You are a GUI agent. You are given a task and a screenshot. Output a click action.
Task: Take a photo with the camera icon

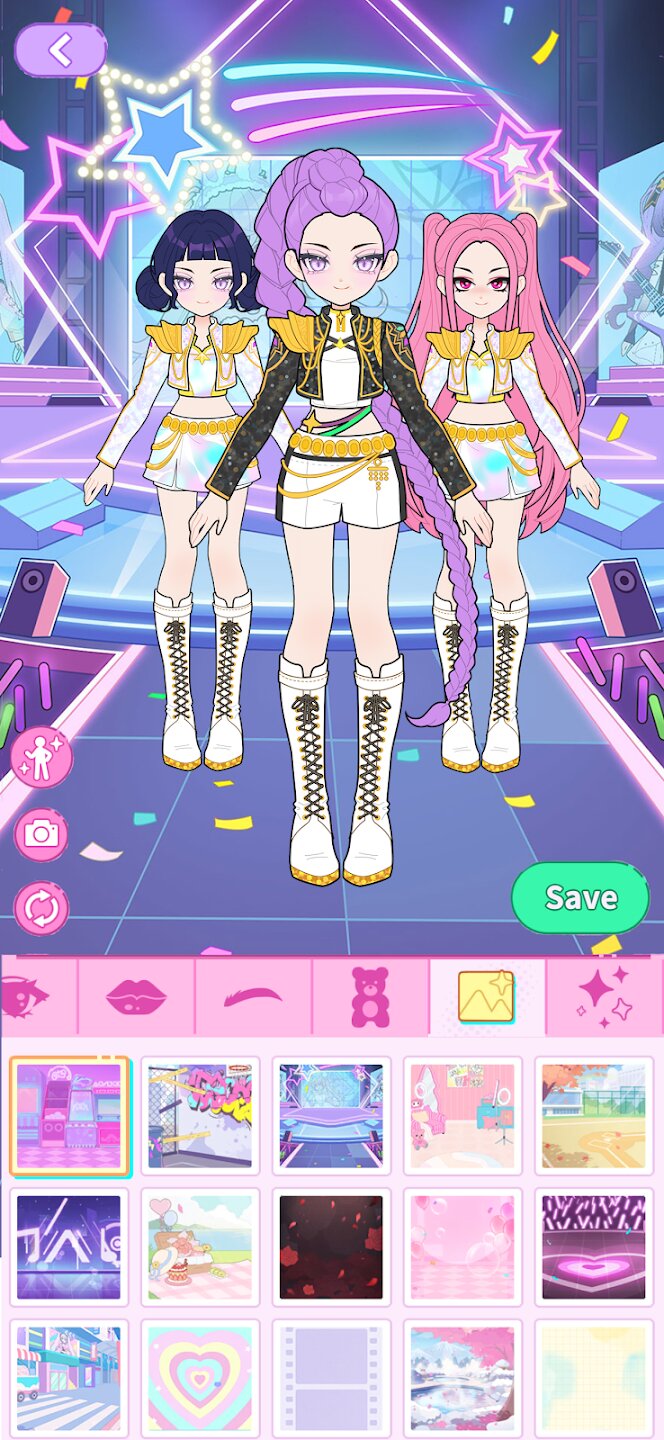point(42,834)
